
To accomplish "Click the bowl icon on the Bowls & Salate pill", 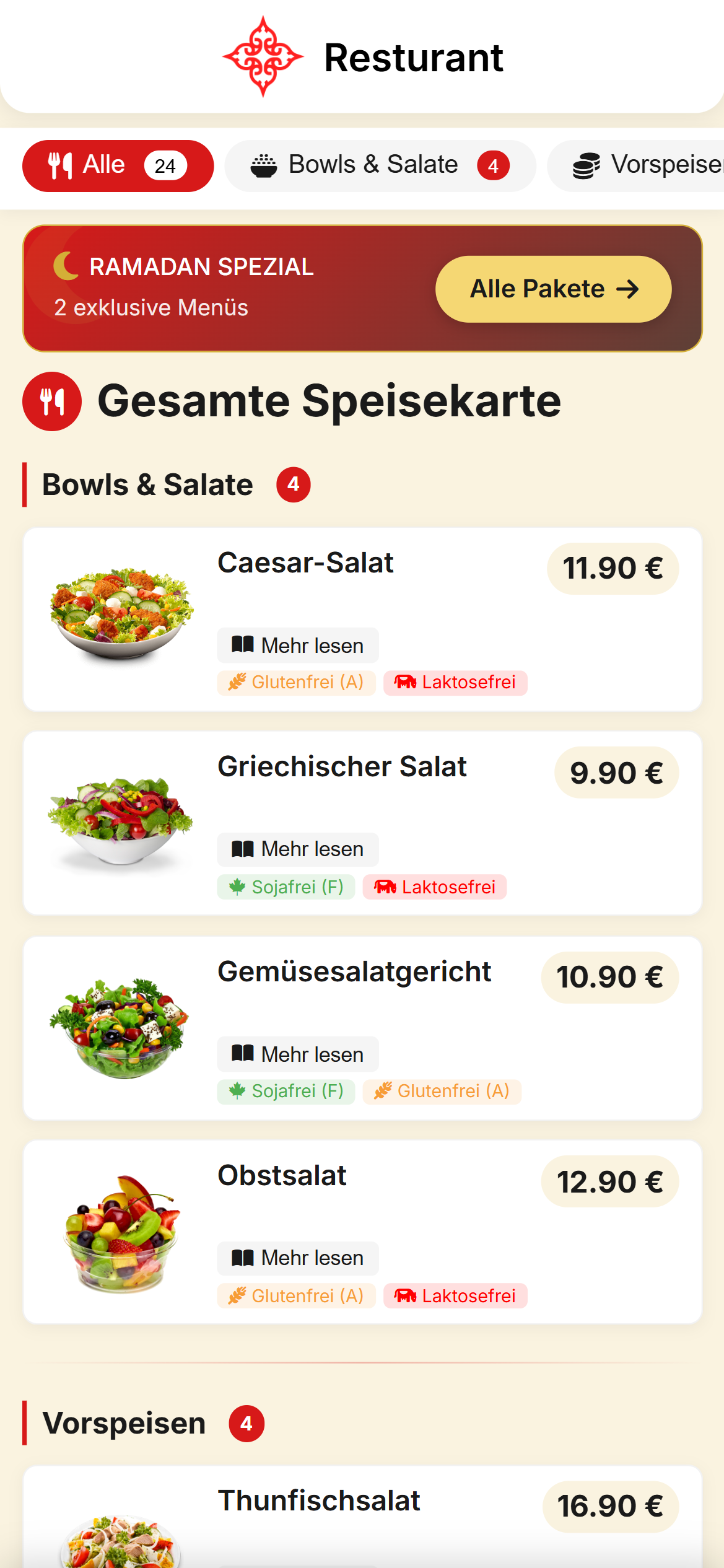I will 263,164.
